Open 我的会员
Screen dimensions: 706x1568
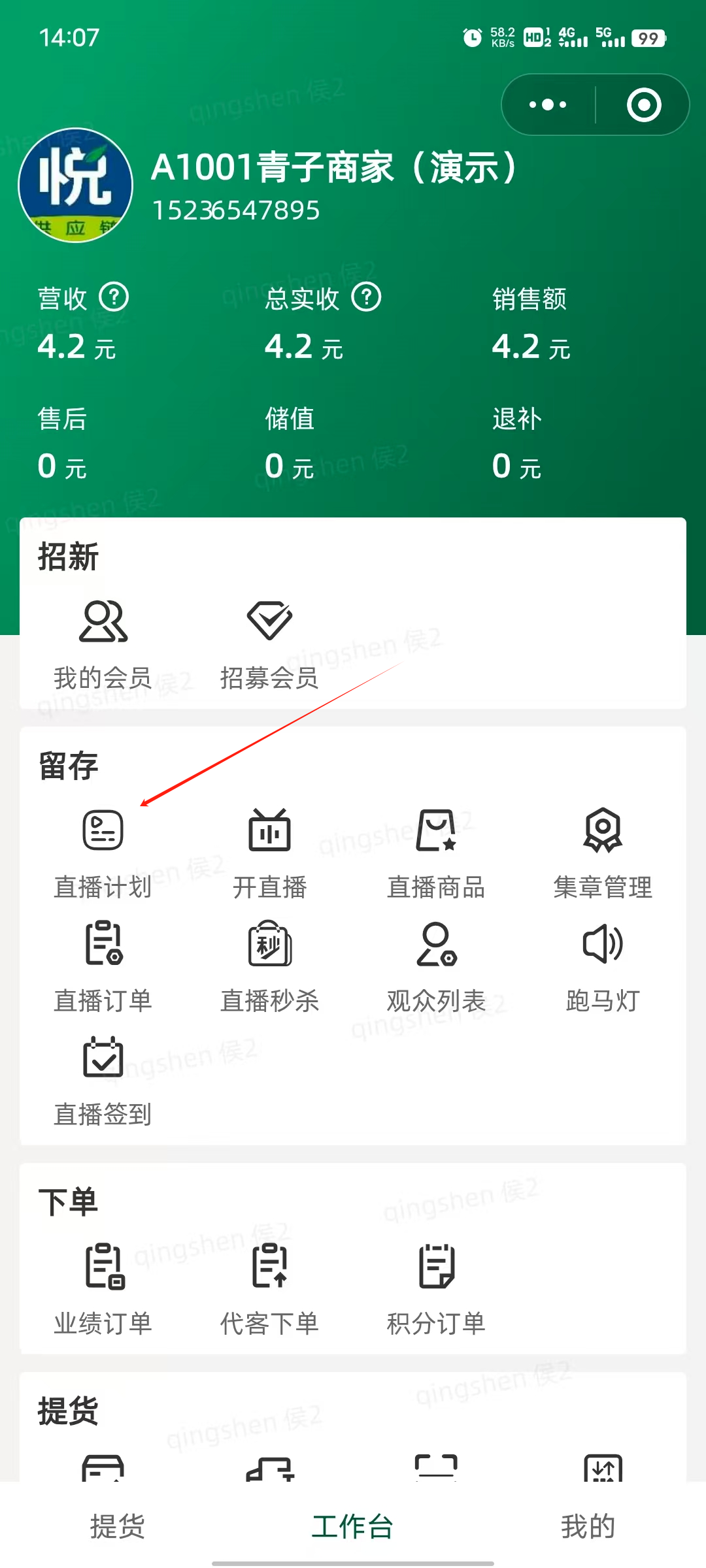point(103,644)
